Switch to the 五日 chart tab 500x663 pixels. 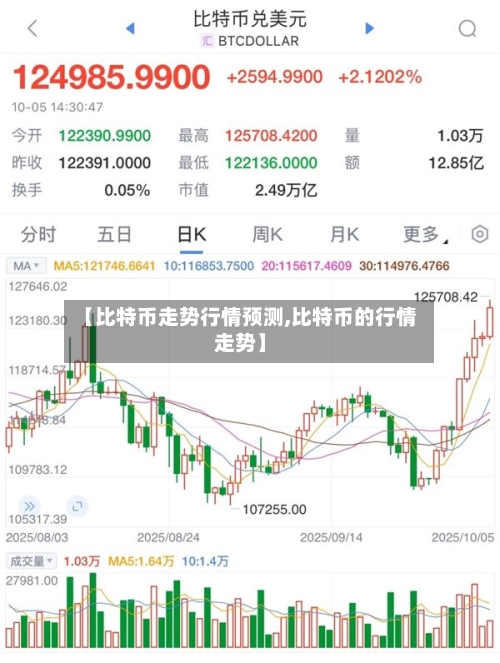coord(114,234)
